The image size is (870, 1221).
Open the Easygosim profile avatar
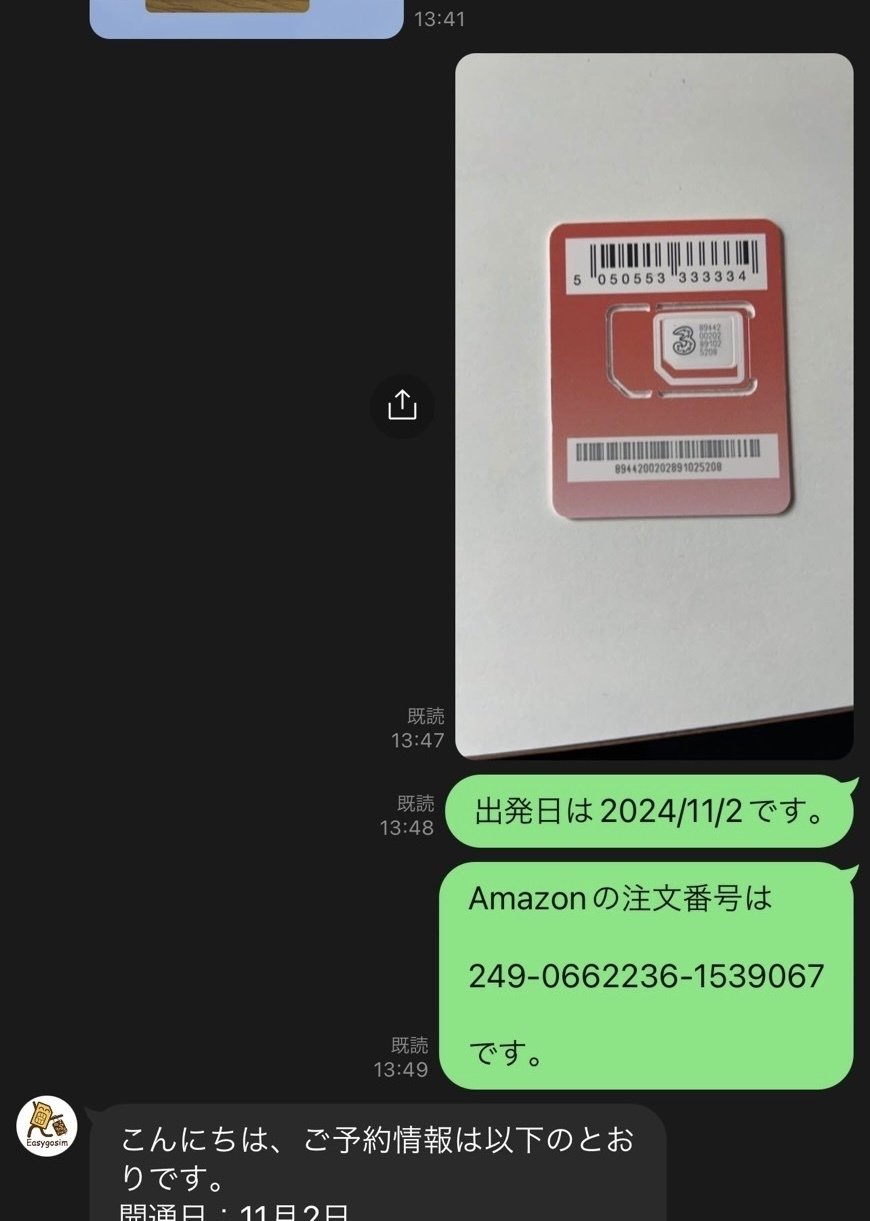47,1127
